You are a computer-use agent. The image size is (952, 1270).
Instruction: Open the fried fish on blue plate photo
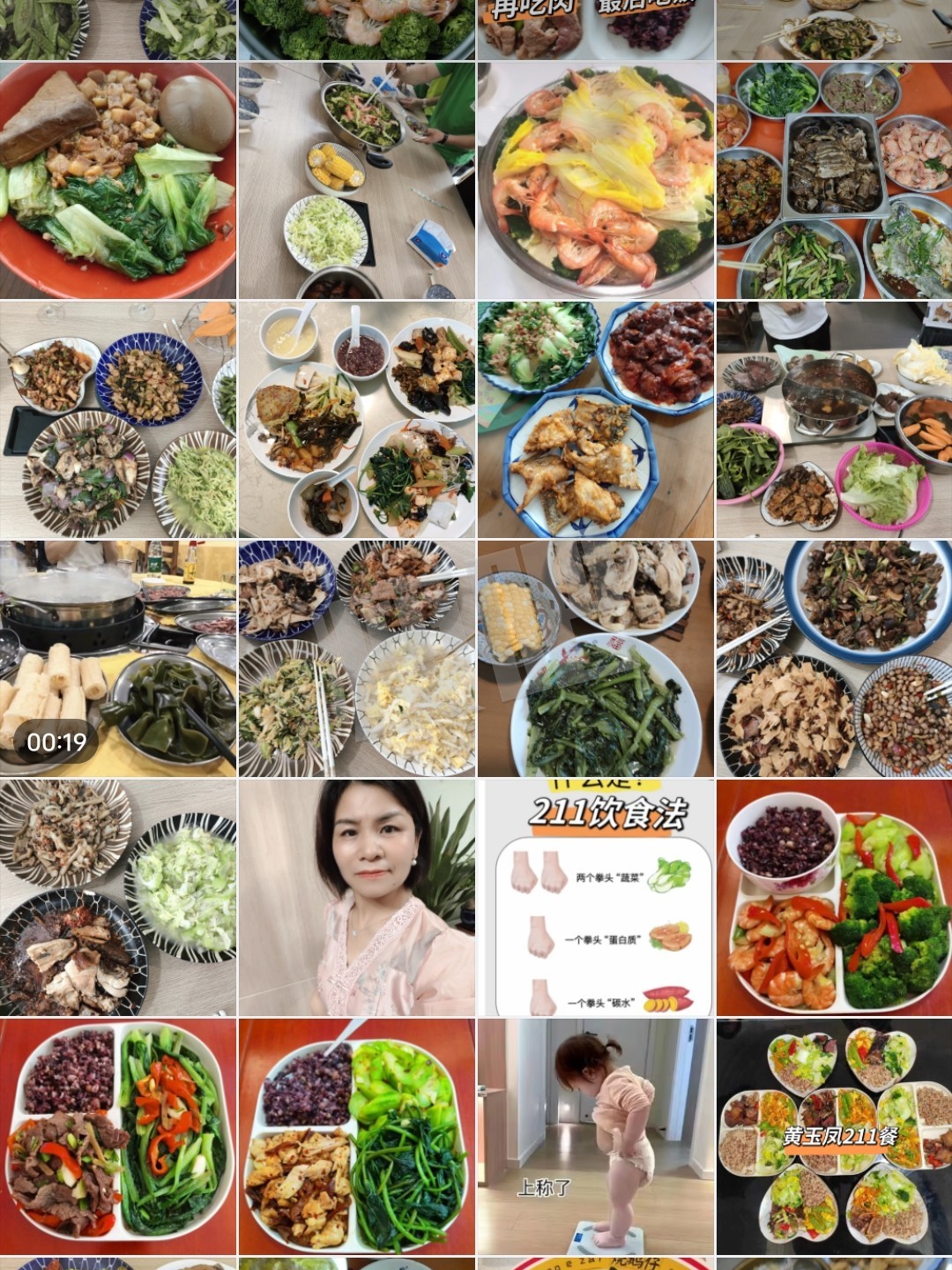pos(596,420)
